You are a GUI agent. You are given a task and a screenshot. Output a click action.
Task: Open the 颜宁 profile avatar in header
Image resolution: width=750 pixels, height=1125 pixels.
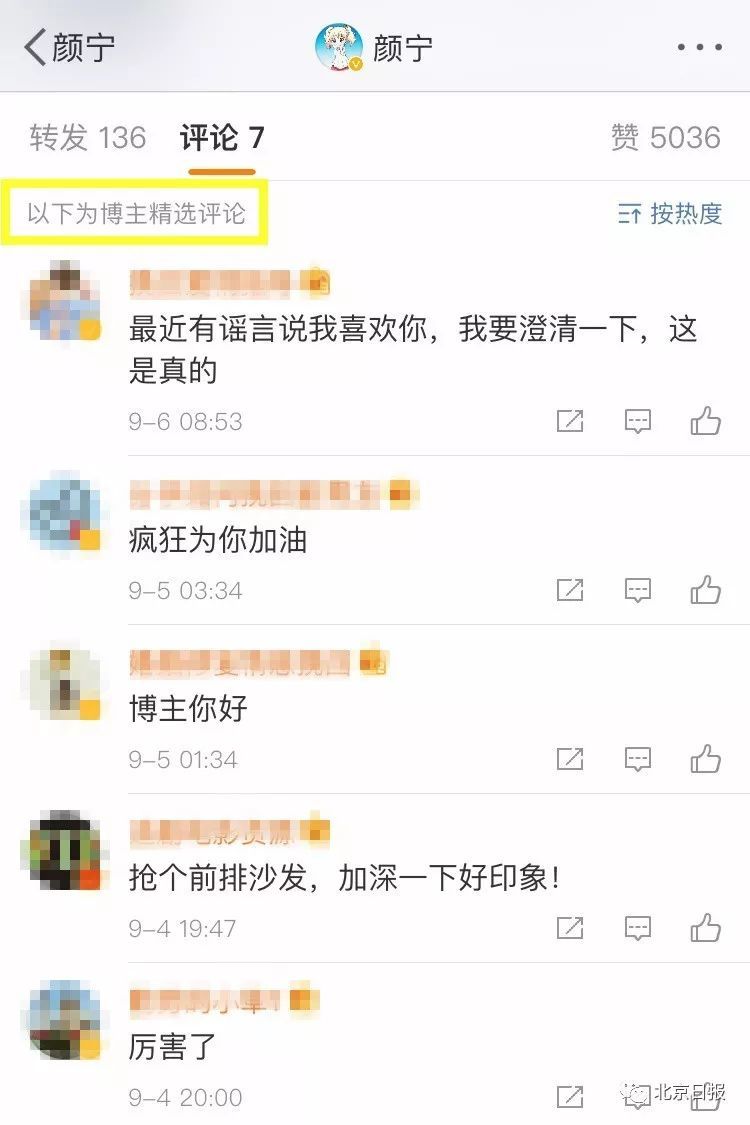click(339, 47)
